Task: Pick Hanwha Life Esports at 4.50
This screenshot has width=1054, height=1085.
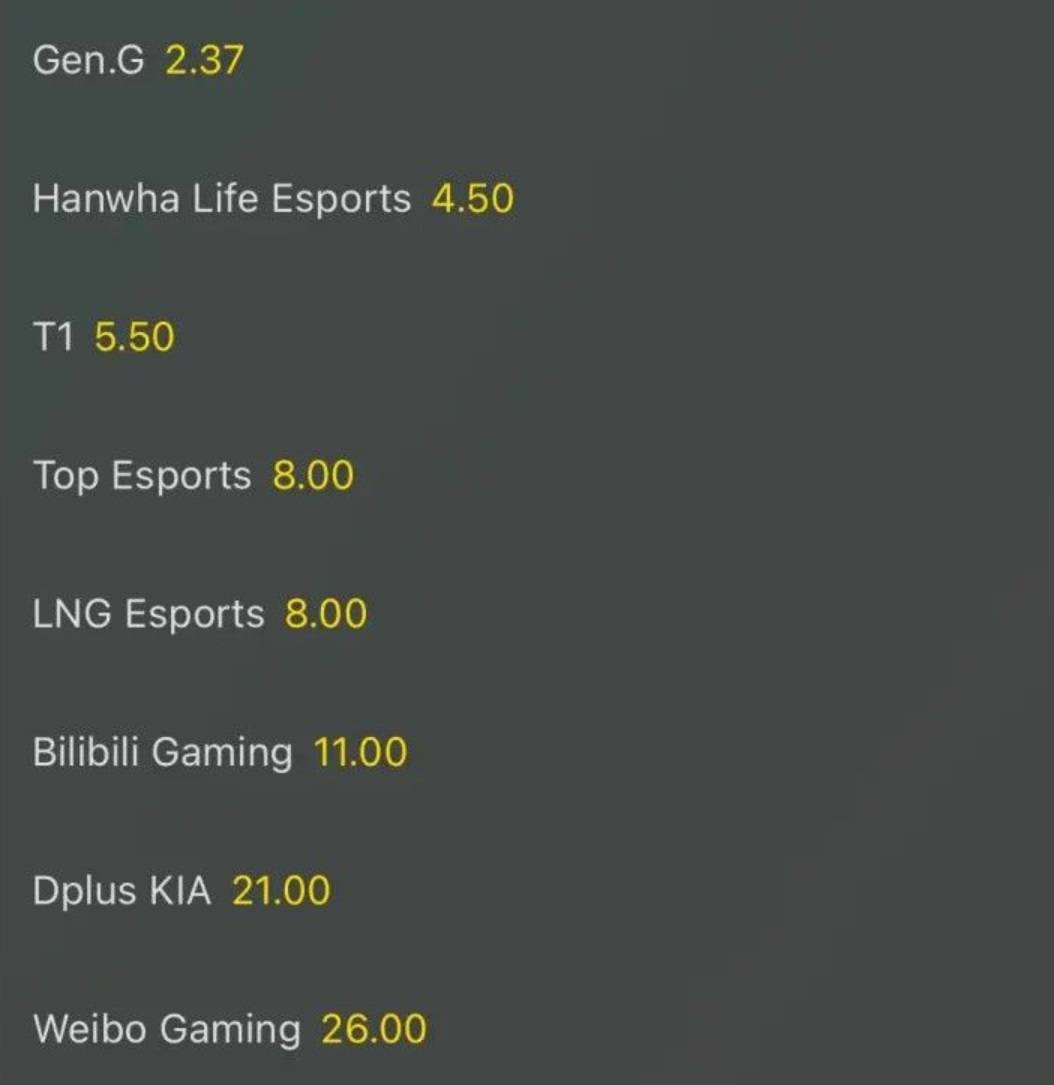Action: click(472, 199)
